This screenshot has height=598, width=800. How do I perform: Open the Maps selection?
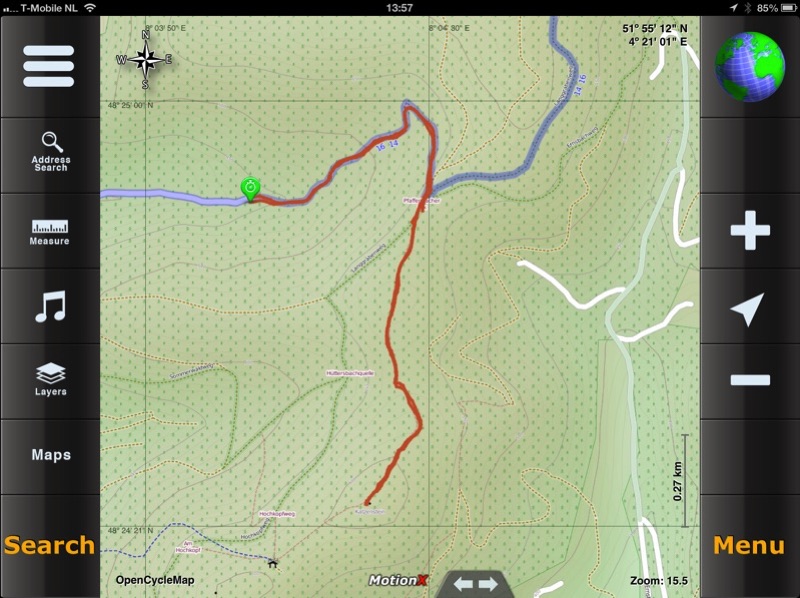pyautogui.click(x=50, y=455)
